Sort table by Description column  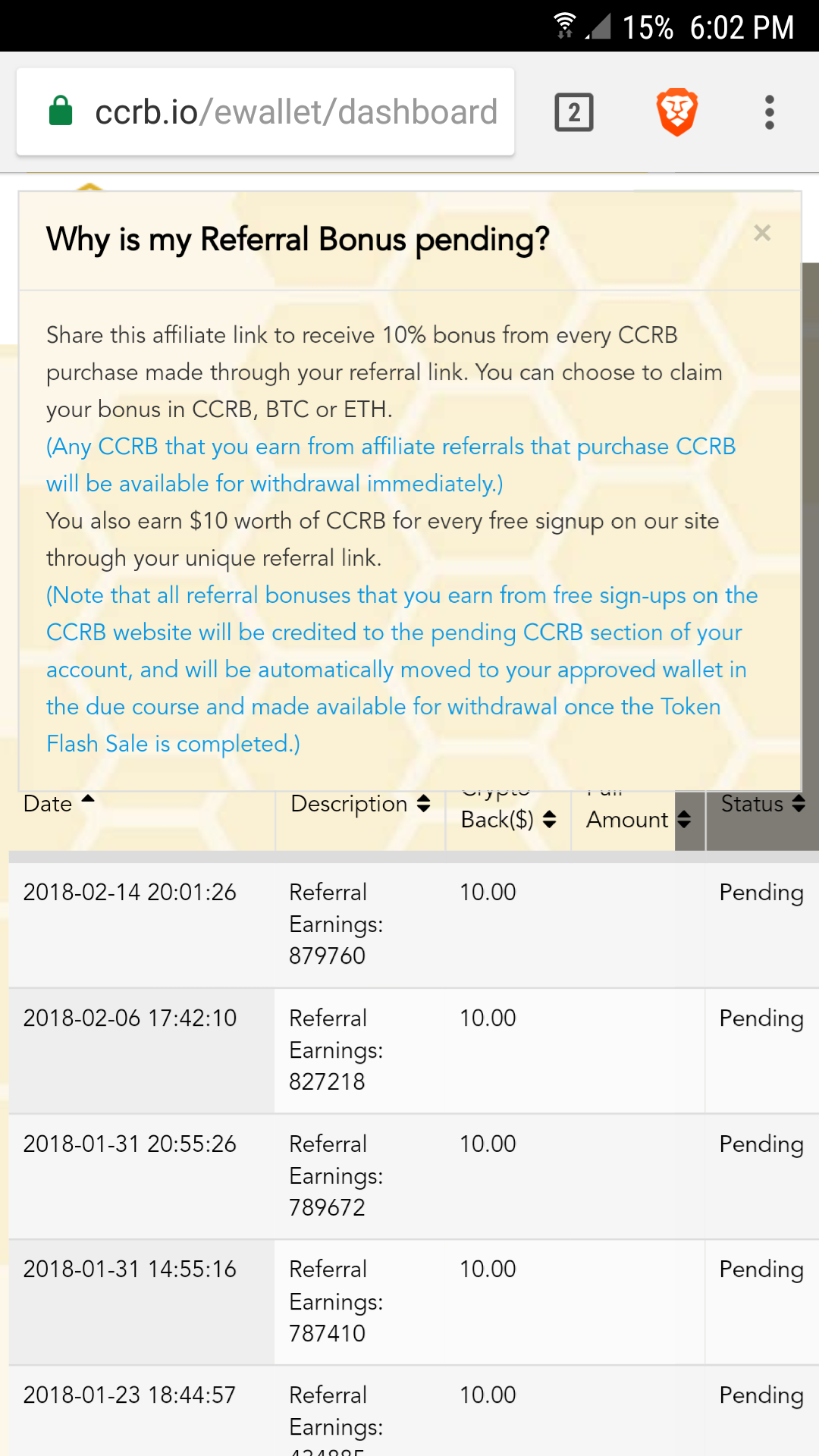pos(360,804)
